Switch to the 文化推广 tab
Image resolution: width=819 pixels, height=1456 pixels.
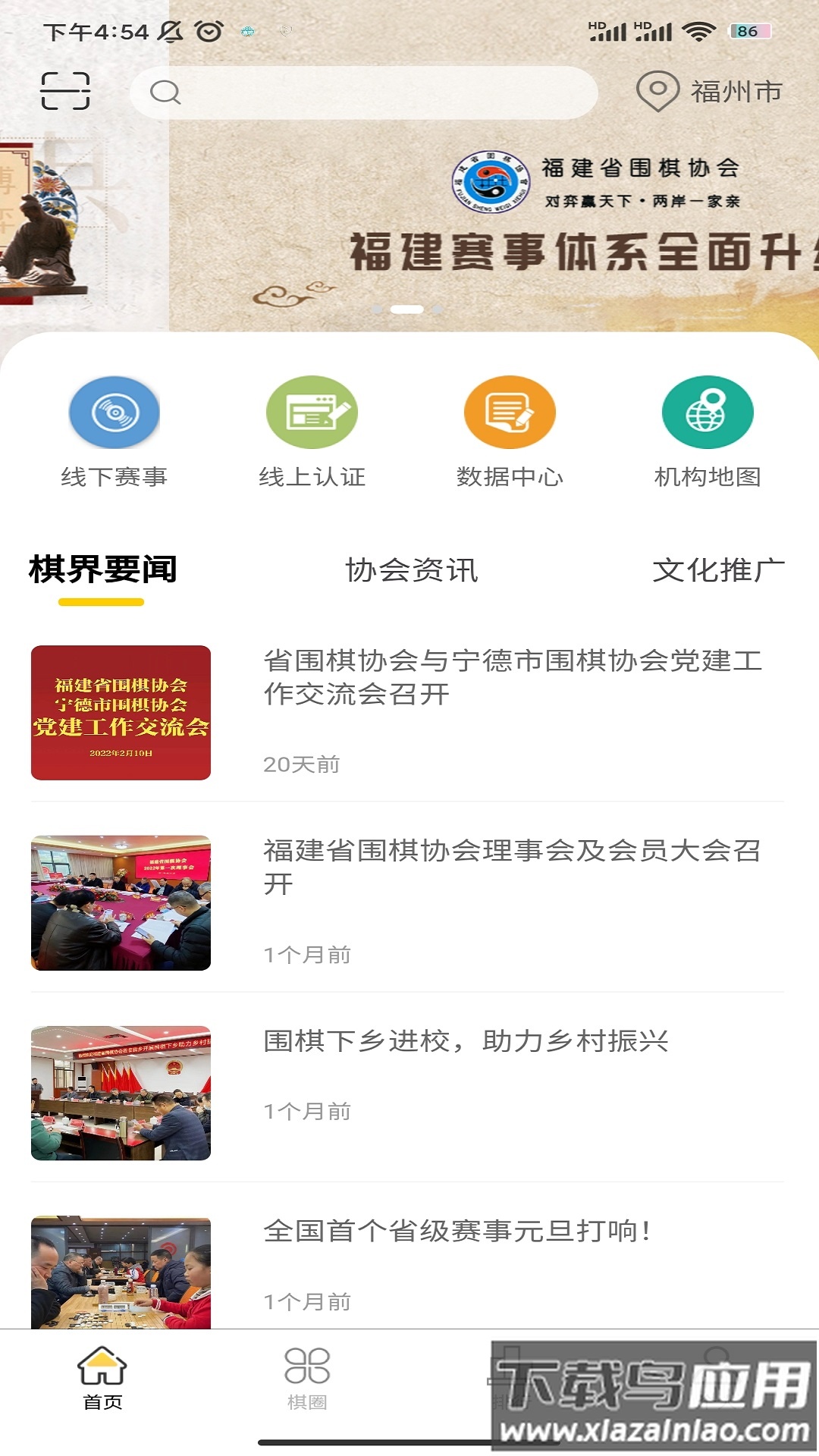pyautogui.click(x=717, y=570)
